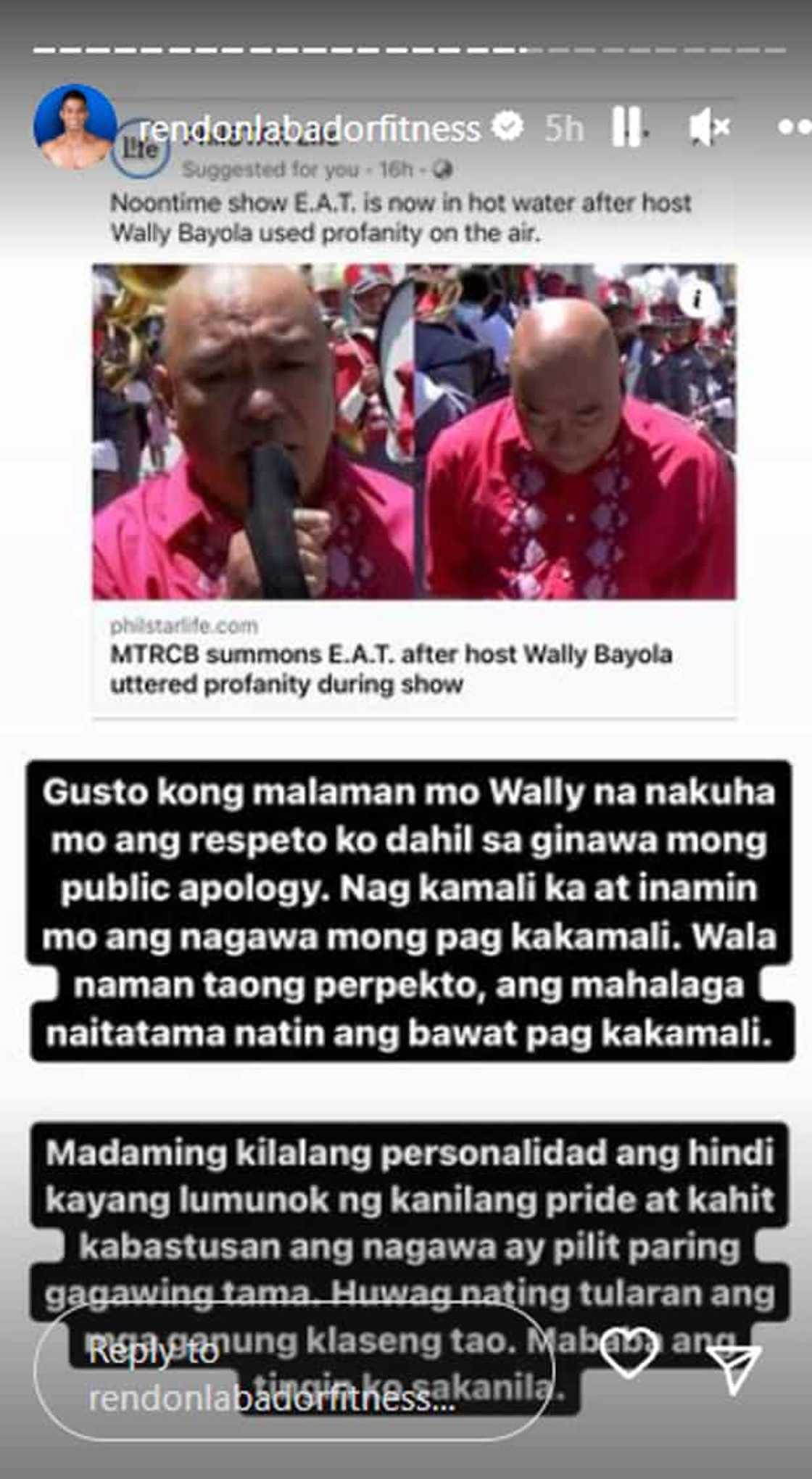Pause the story playback

(x=626, y=127)
